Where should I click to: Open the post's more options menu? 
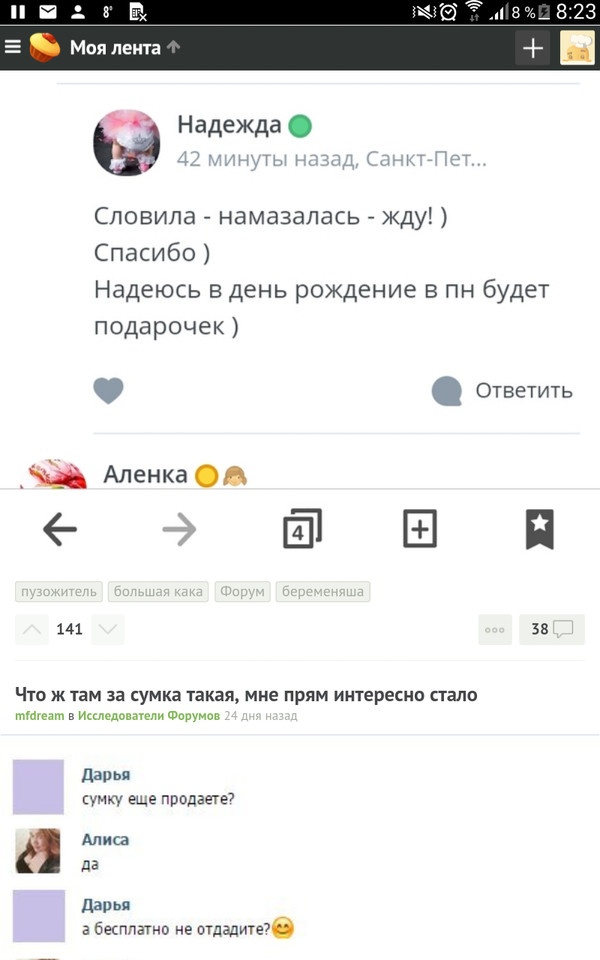[494, 630]
